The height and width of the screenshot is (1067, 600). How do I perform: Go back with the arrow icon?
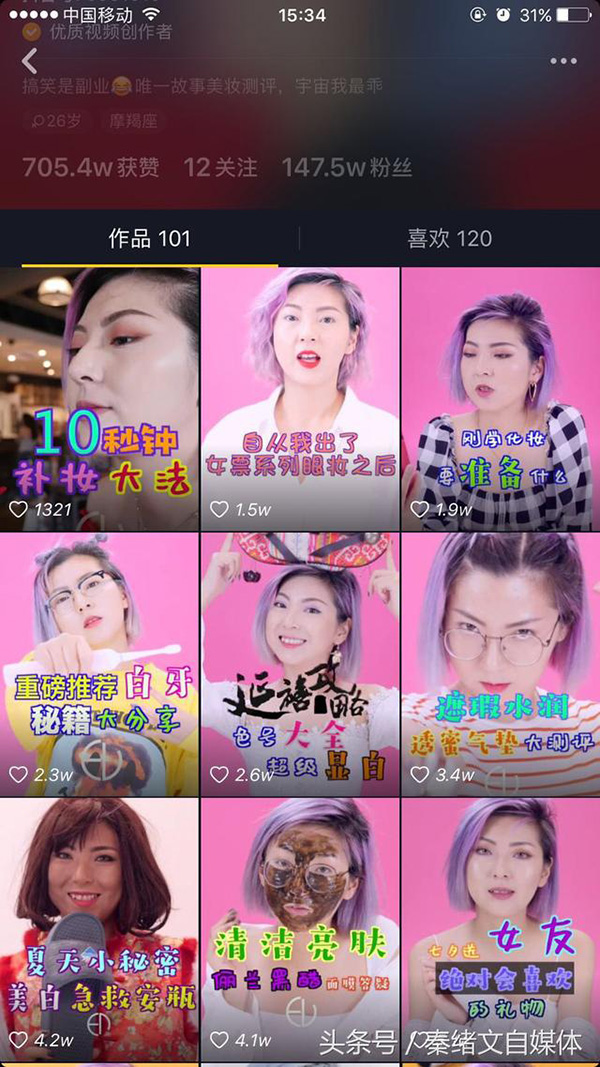[30, 61]
